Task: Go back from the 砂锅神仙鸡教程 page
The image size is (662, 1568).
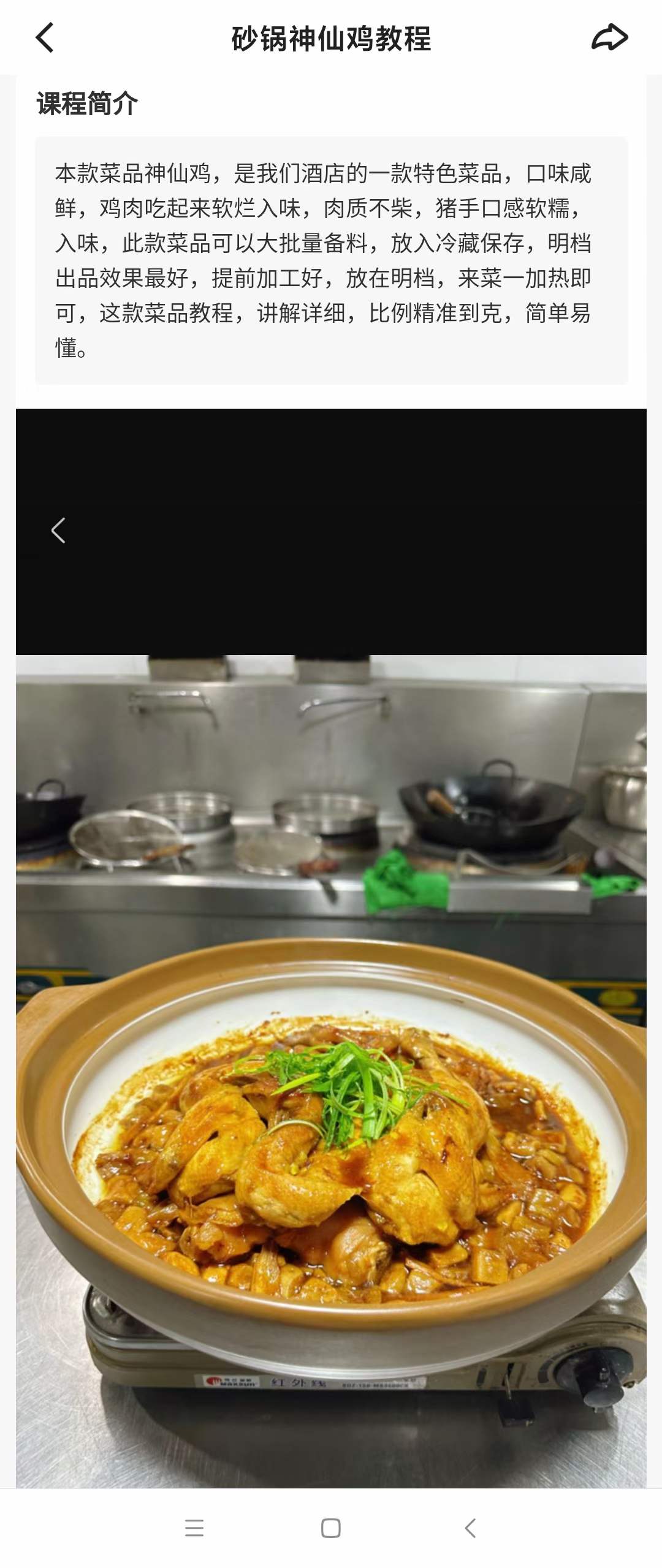Action: [45, 38]
